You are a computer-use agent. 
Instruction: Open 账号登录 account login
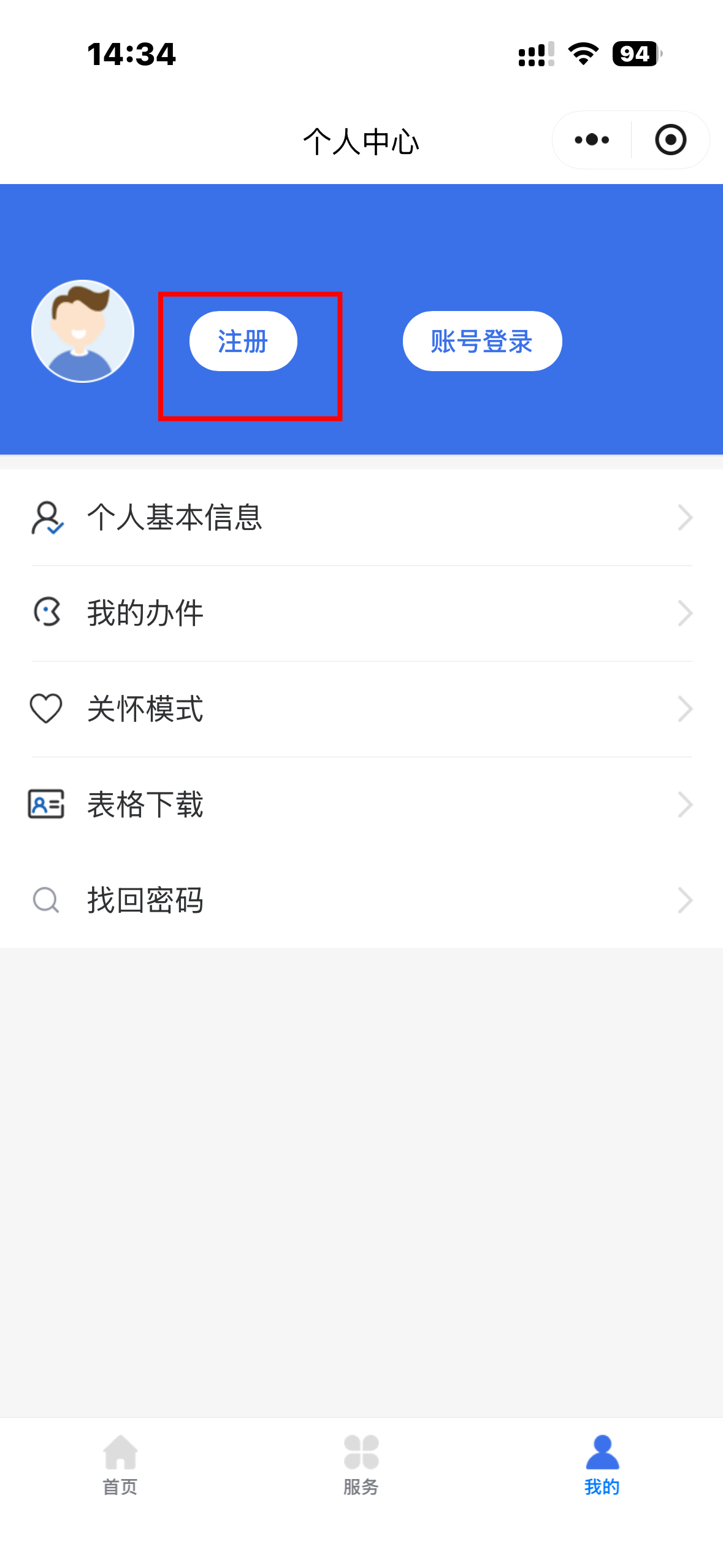tap(482, 341)
